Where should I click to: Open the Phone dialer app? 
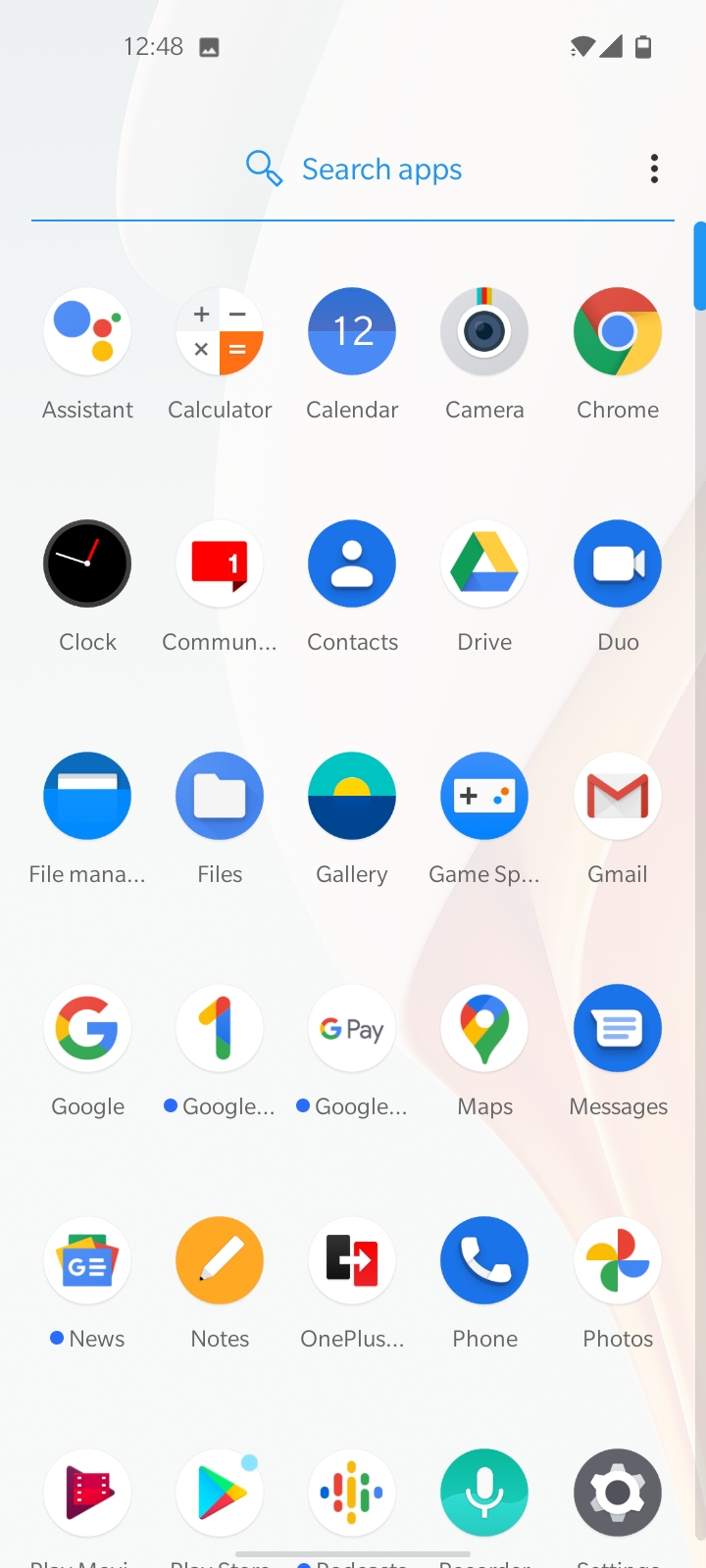pyautogui.click(x=484, y=1261)
